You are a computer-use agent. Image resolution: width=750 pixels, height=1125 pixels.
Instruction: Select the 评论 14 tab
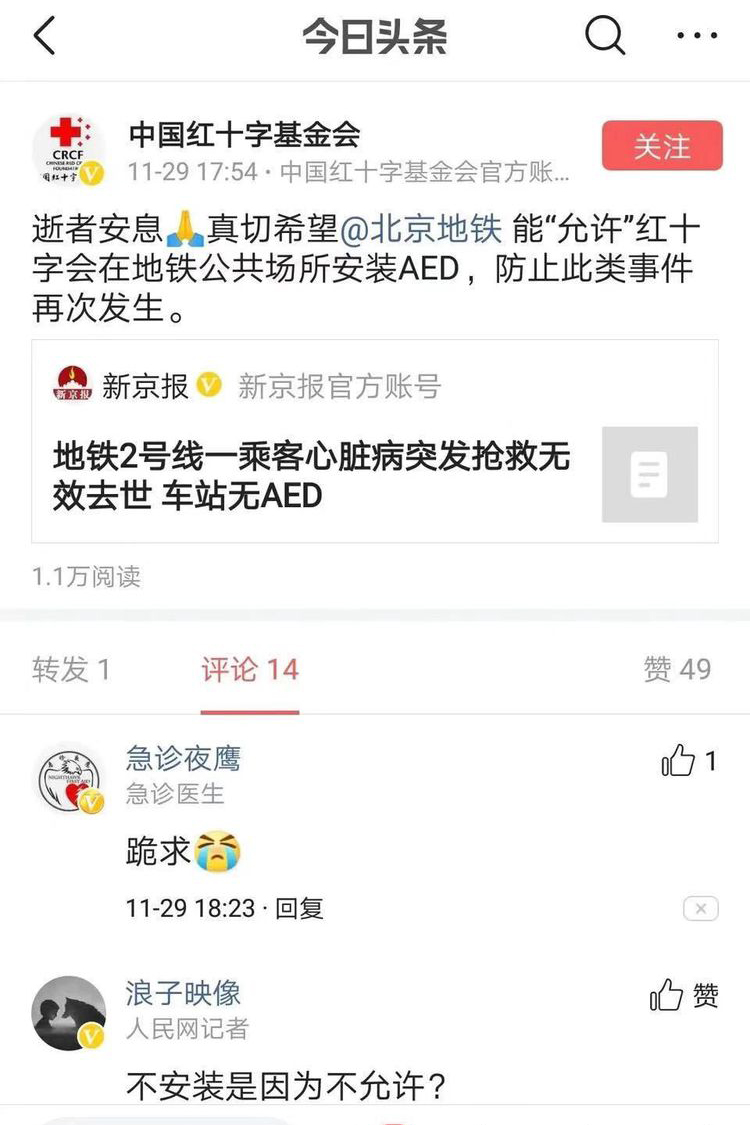[x=250, y=670]
